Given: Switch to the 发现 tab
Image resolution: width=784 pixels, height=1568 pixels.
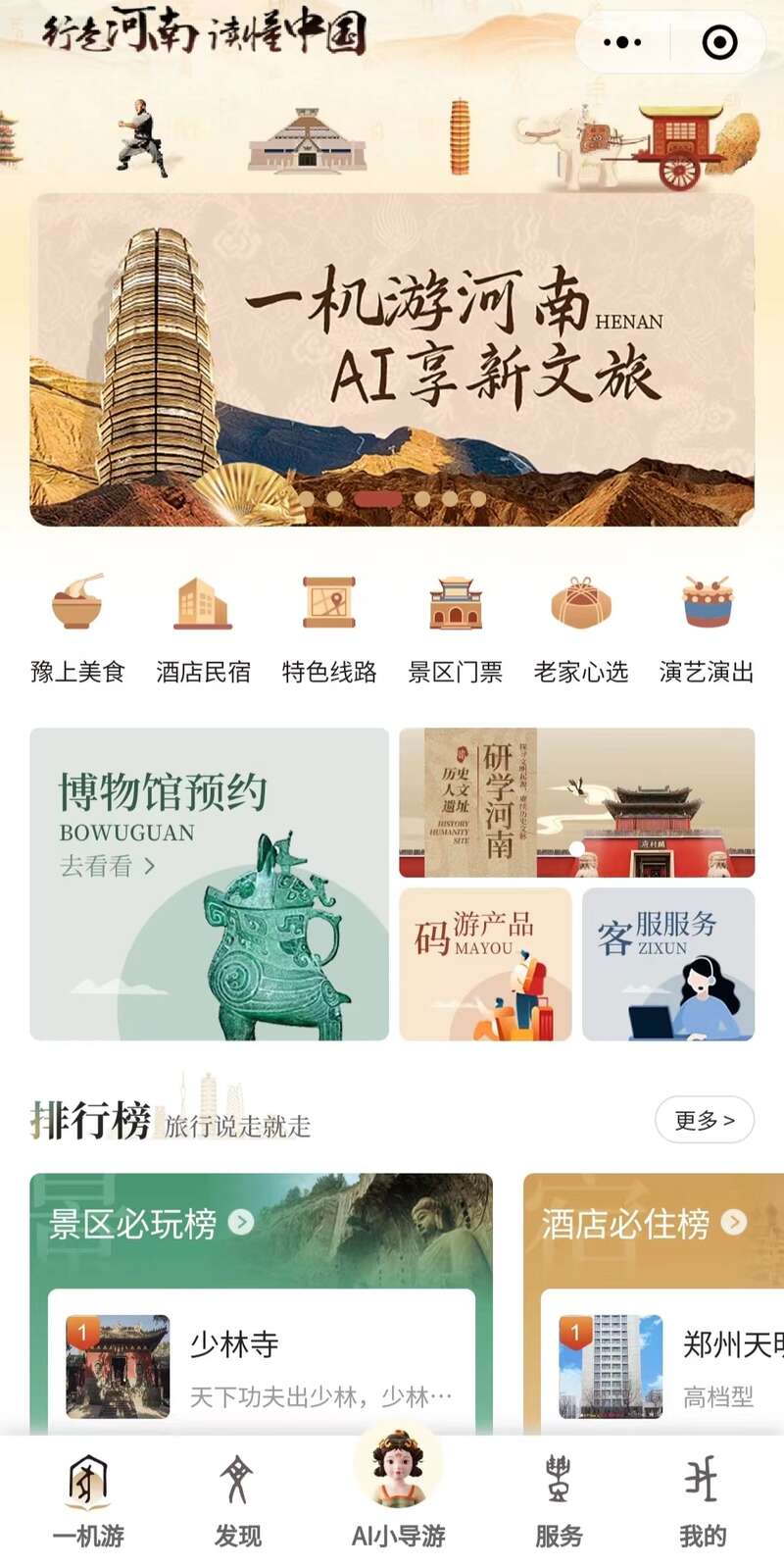Looking at the screenshot, I should tap(237, 1500).
